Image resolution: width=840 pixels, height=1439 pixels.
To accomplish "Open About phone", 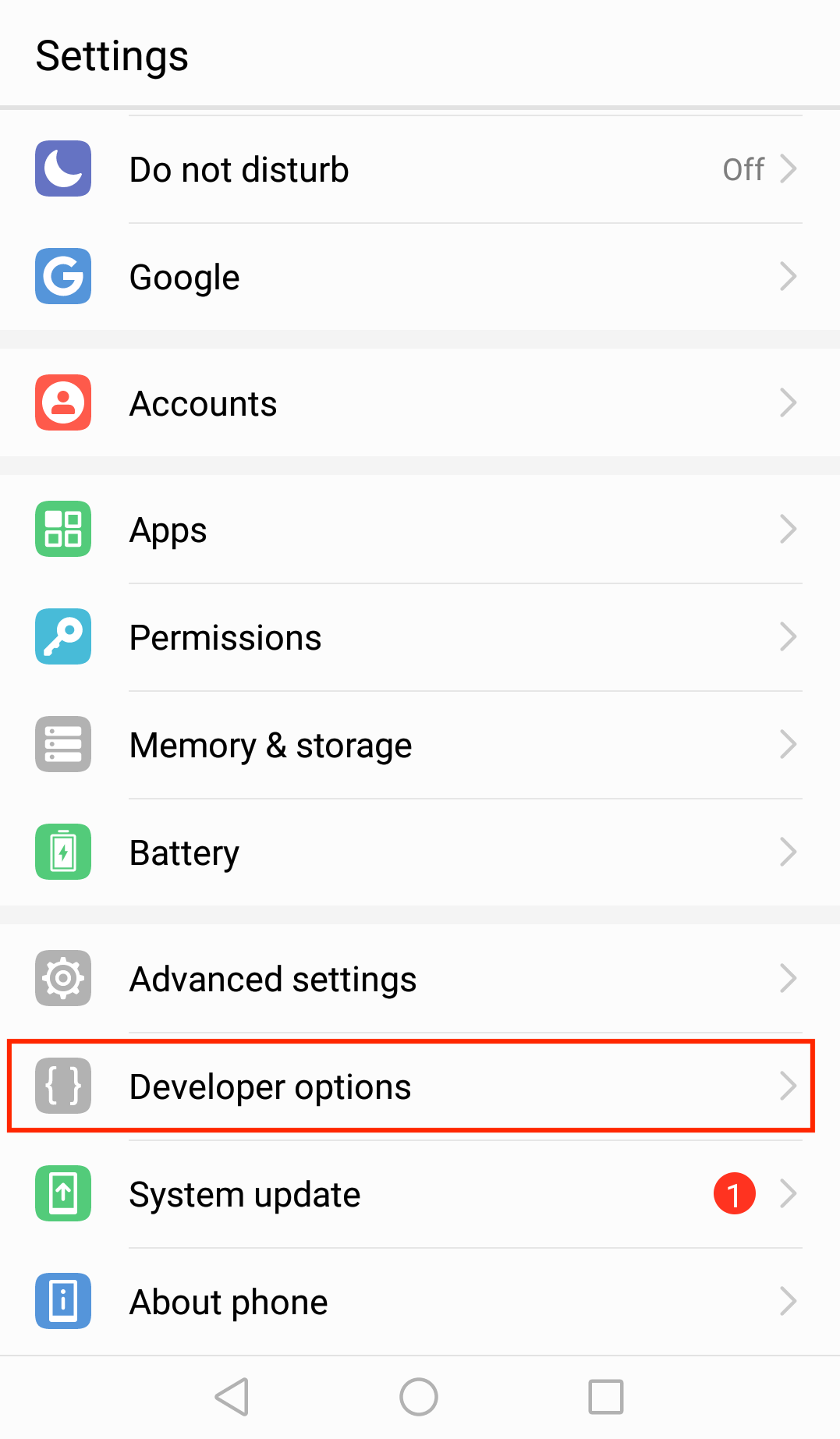I will click(x=420, y=1302).
